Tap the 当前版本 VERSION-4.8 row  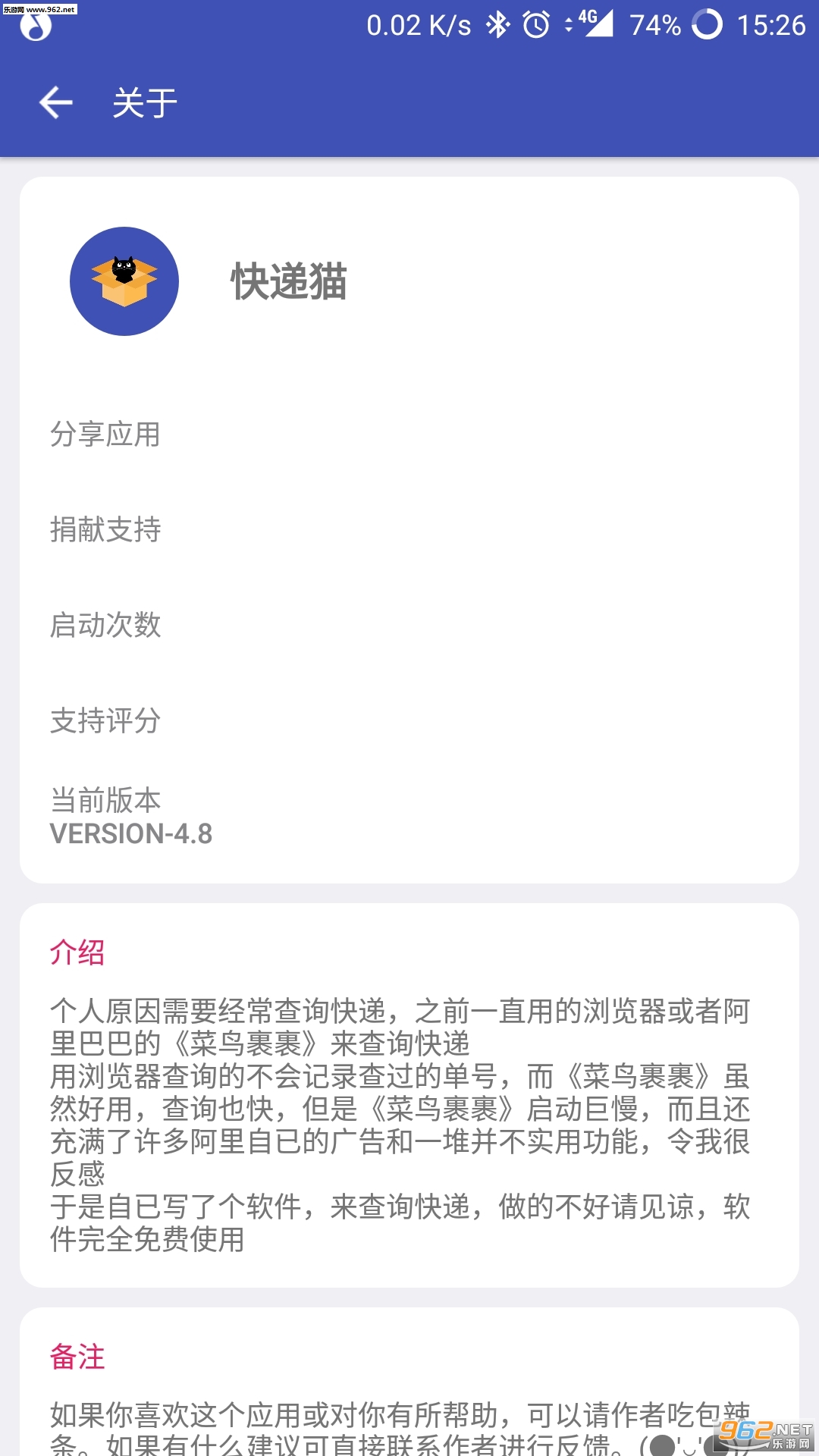click(x=130, y=817)
